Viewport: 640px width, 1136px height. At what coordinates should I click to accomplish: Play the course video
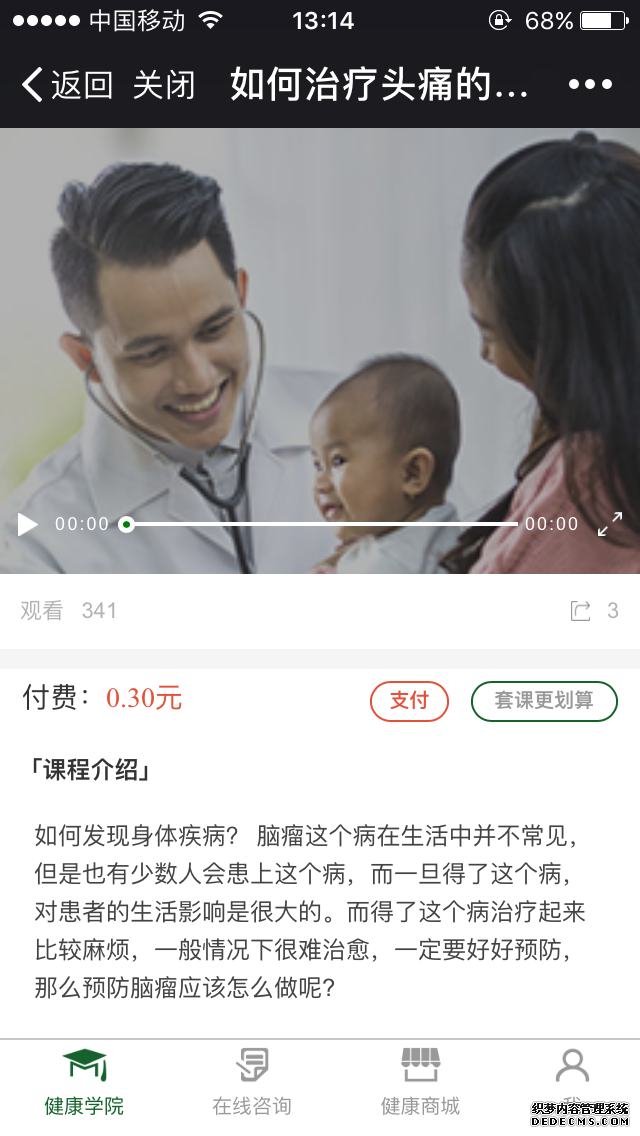coord(28,524)
